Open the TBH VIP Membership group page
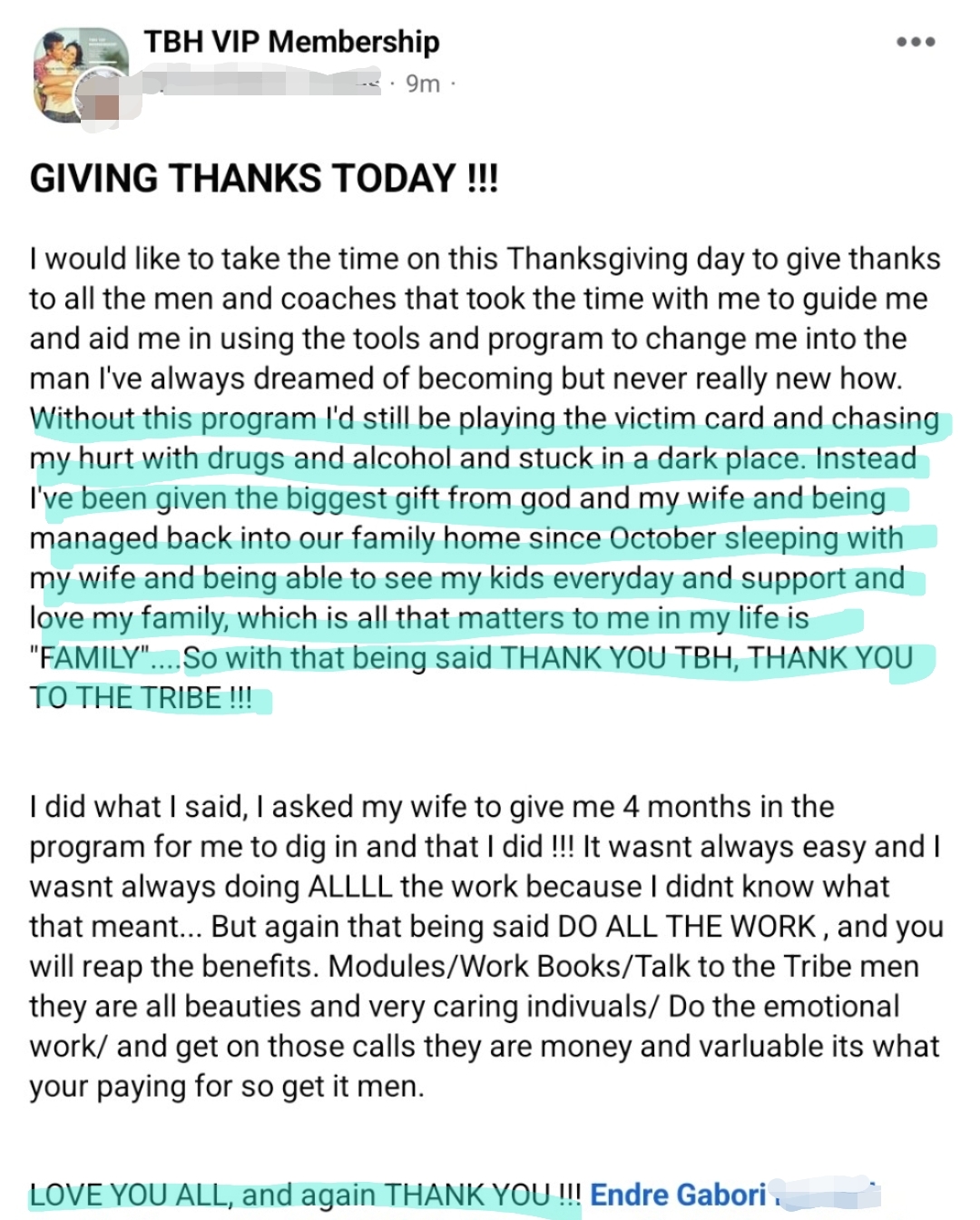Image resolution: width=980 pixels, height=1220 pixels. click(291, 42)
